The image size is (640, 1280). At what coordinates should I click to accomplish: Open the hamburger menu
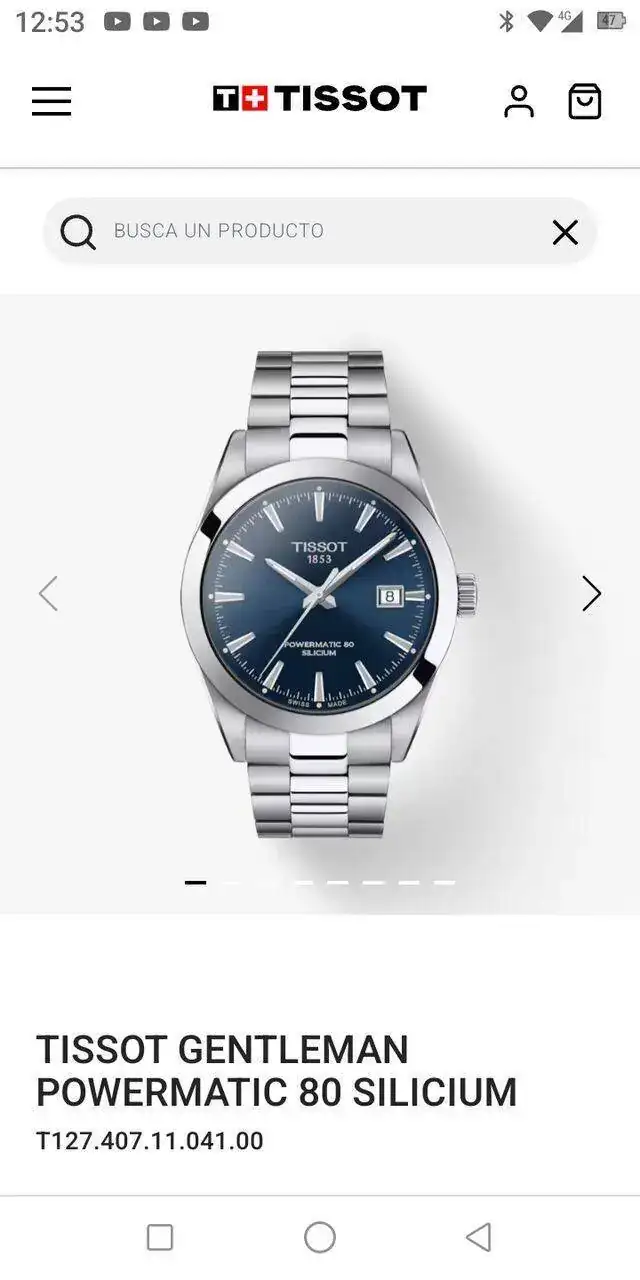[51, 101]
